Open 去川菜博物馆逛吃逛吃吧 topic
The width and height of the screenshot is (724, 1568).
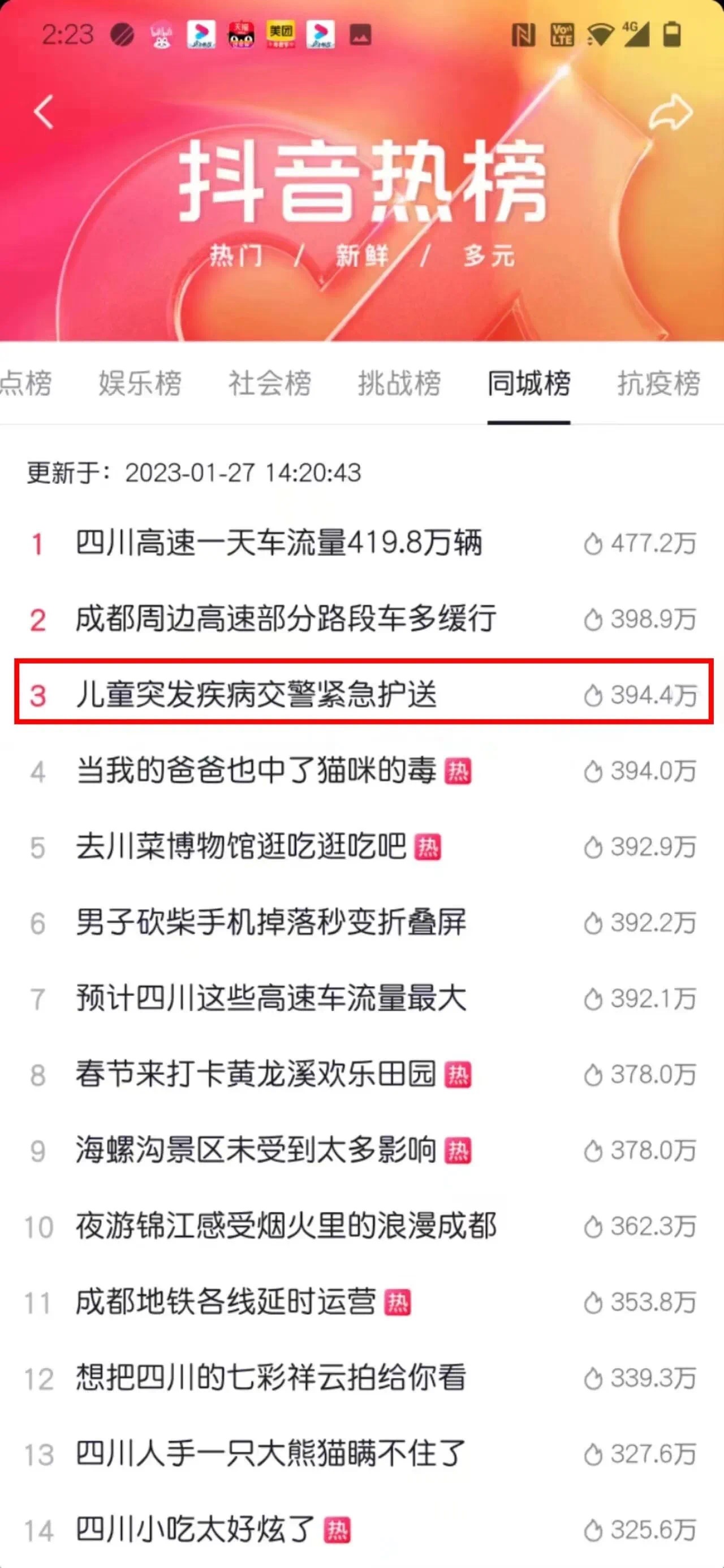(241, 847)
